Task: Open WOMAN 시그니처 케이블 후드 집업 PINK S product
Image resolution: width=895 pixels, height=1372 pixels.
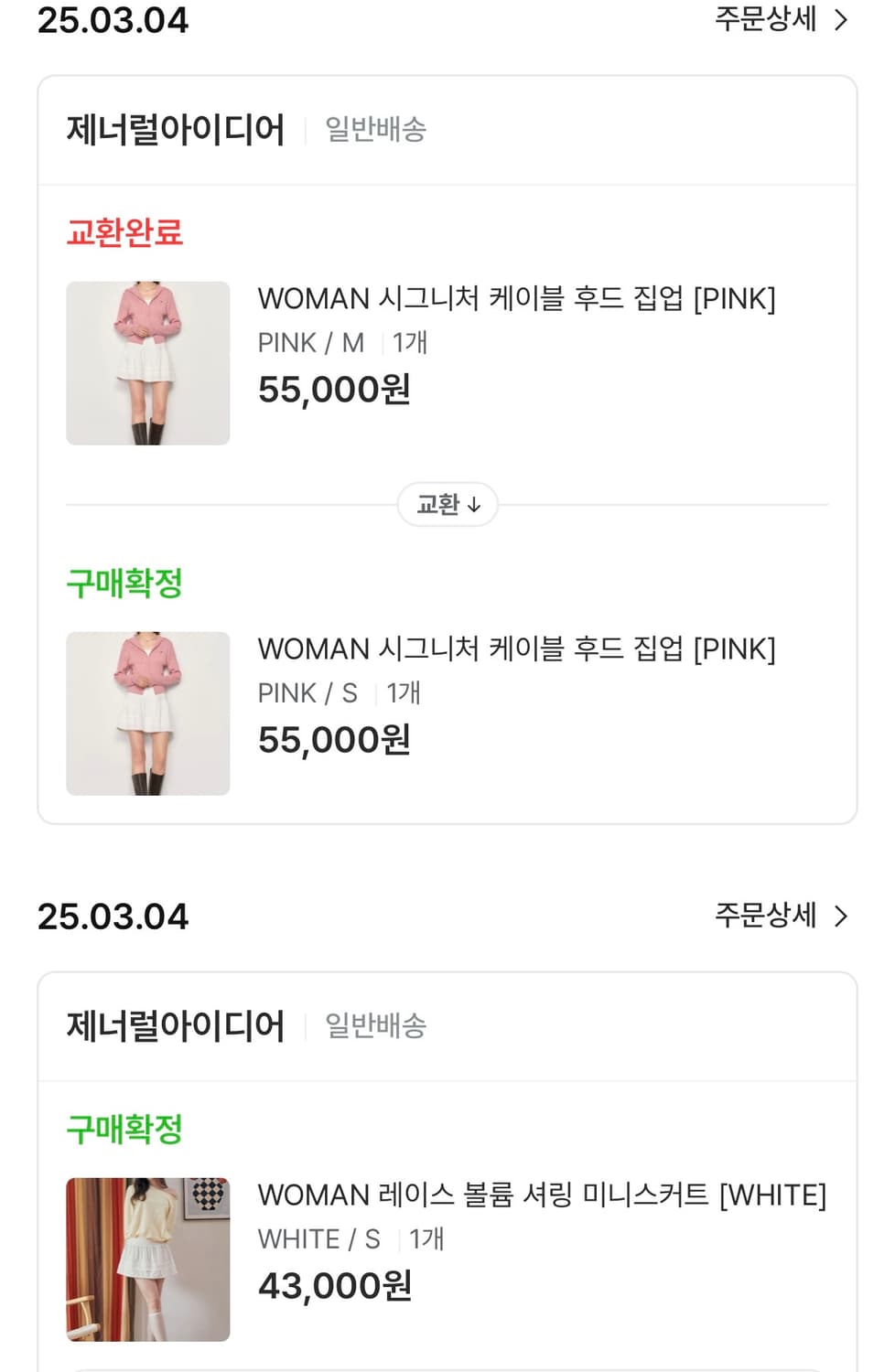Action: [x=517, y=648]
